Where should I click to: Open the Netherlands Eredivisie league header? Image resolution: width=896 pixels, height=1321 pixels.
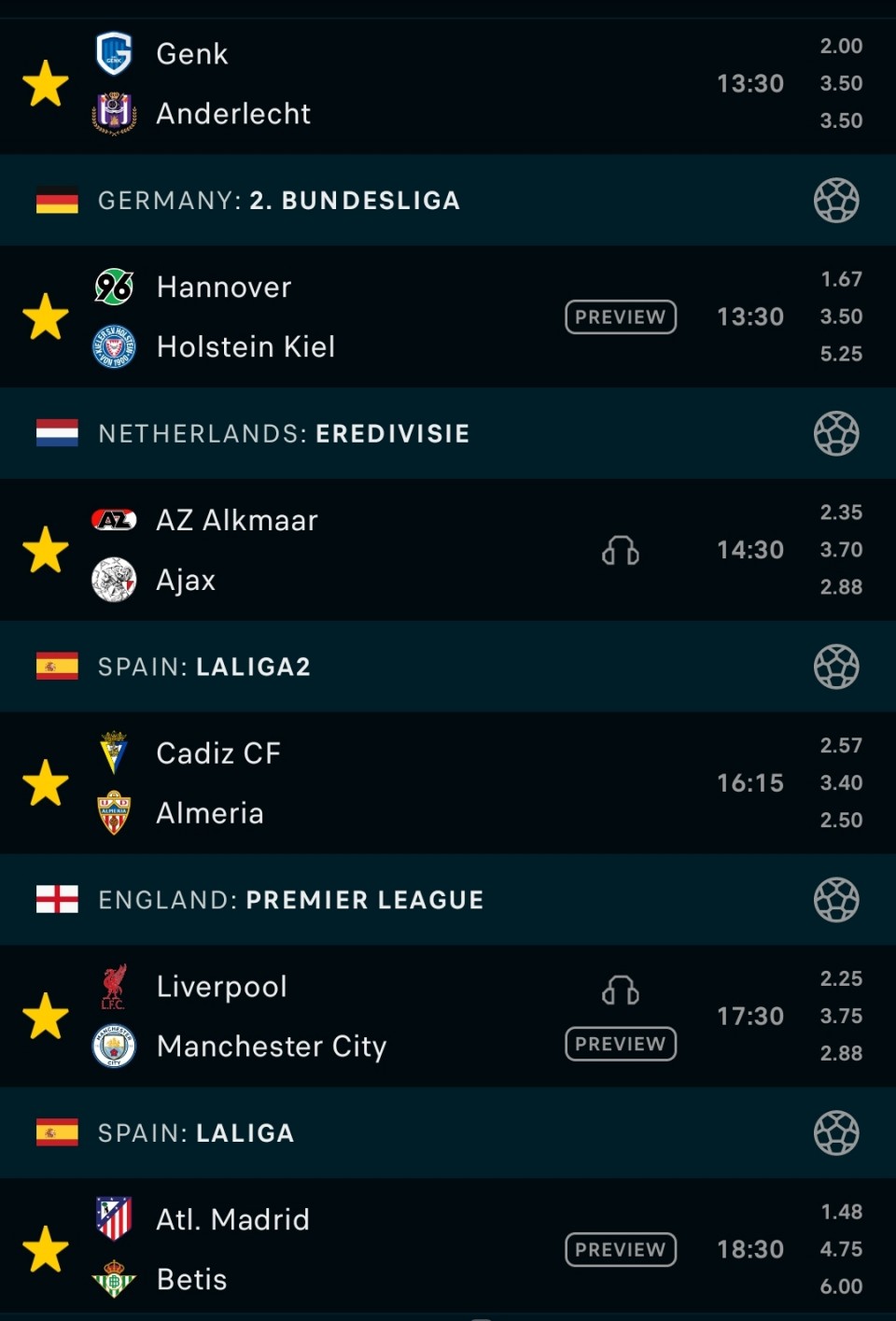point(285,434)
